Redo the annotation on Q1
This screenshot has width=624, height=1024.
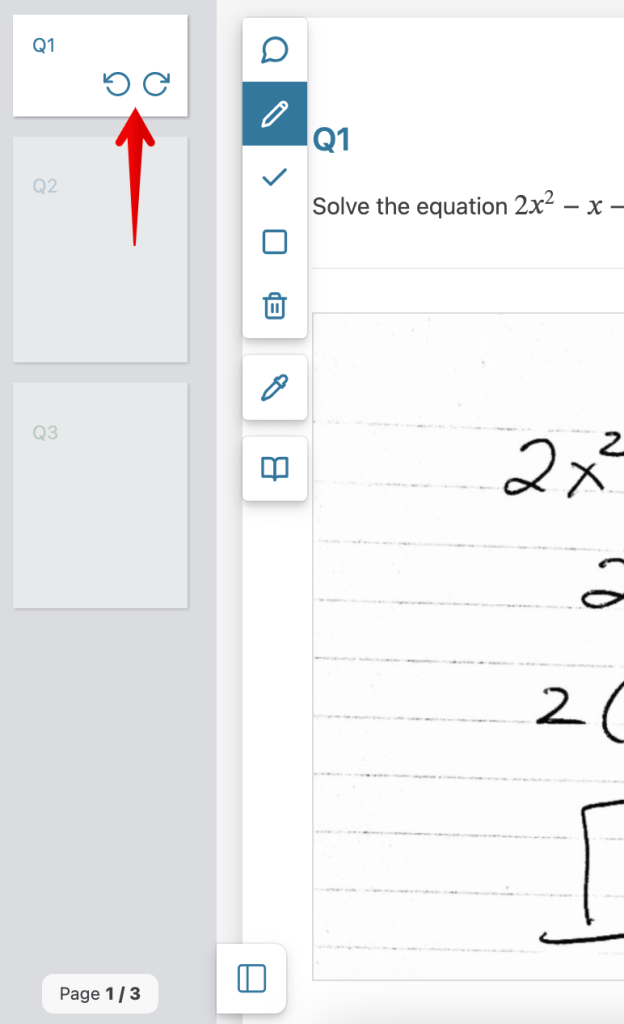(x=156, y=85)
